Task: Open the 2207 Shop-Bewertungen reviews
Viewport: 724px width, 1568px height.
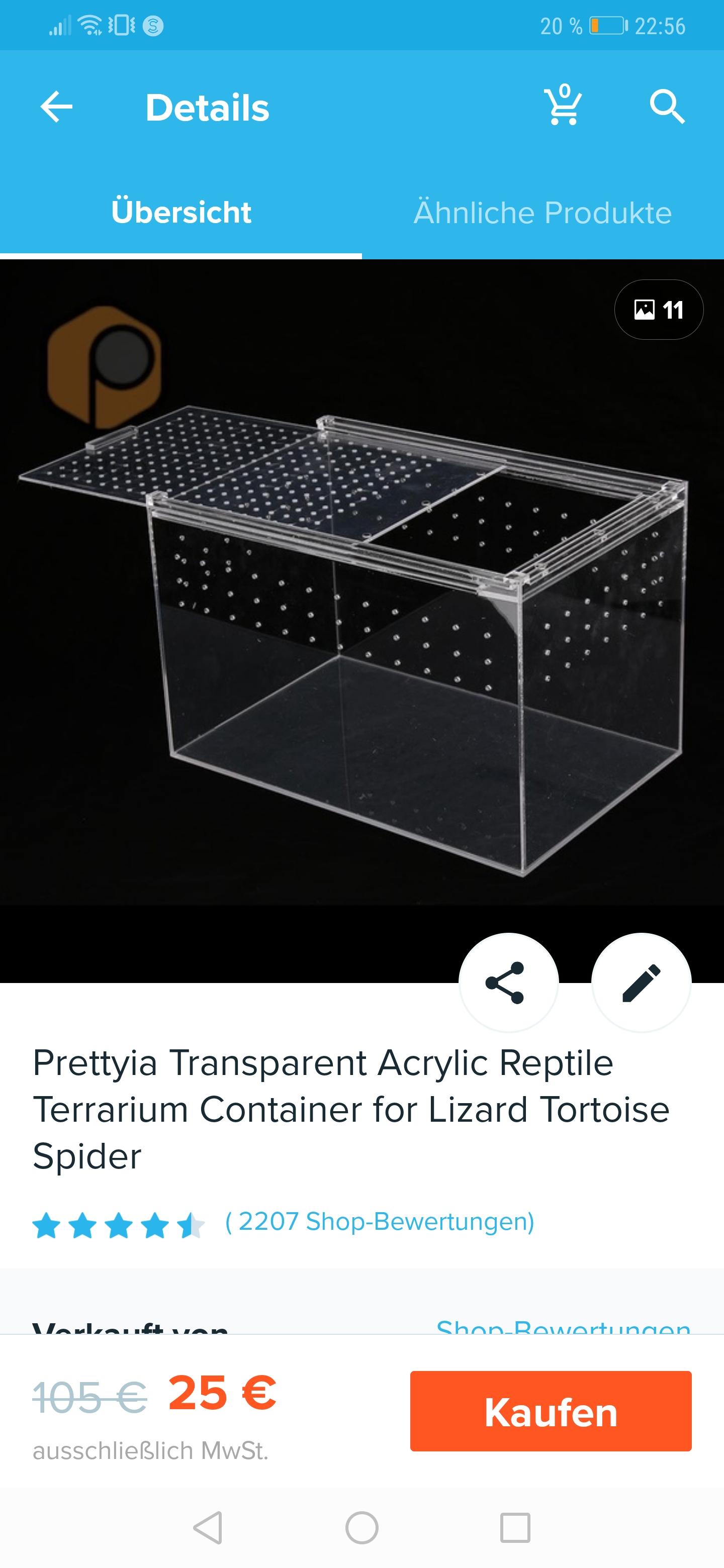Action: [380, 1221]
